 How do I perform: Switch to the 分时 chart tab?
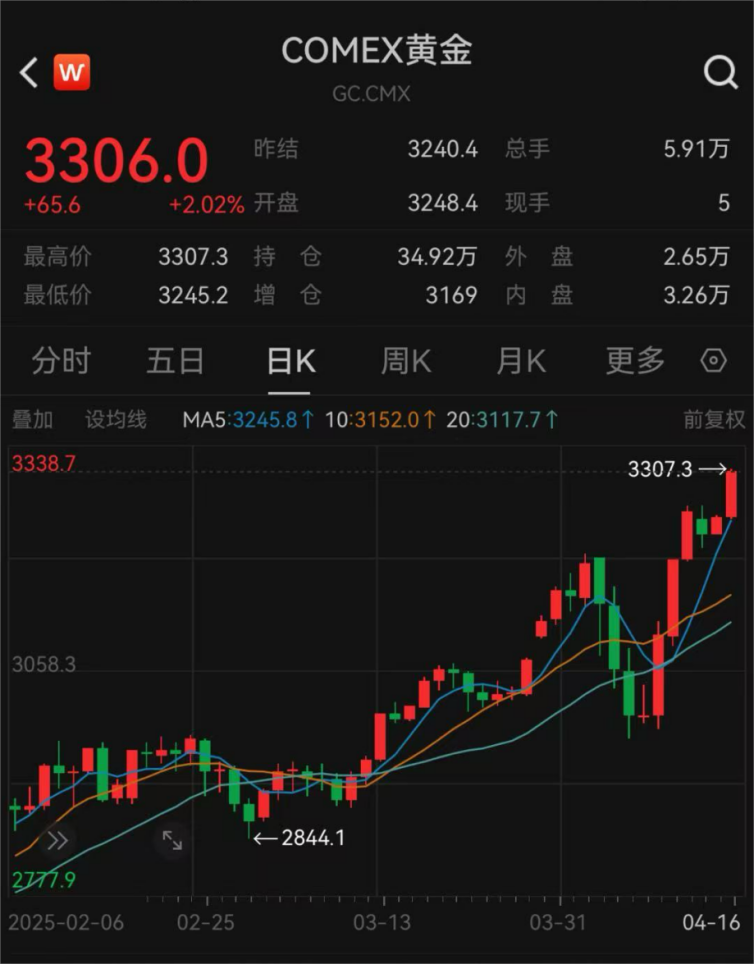point(61,360)
